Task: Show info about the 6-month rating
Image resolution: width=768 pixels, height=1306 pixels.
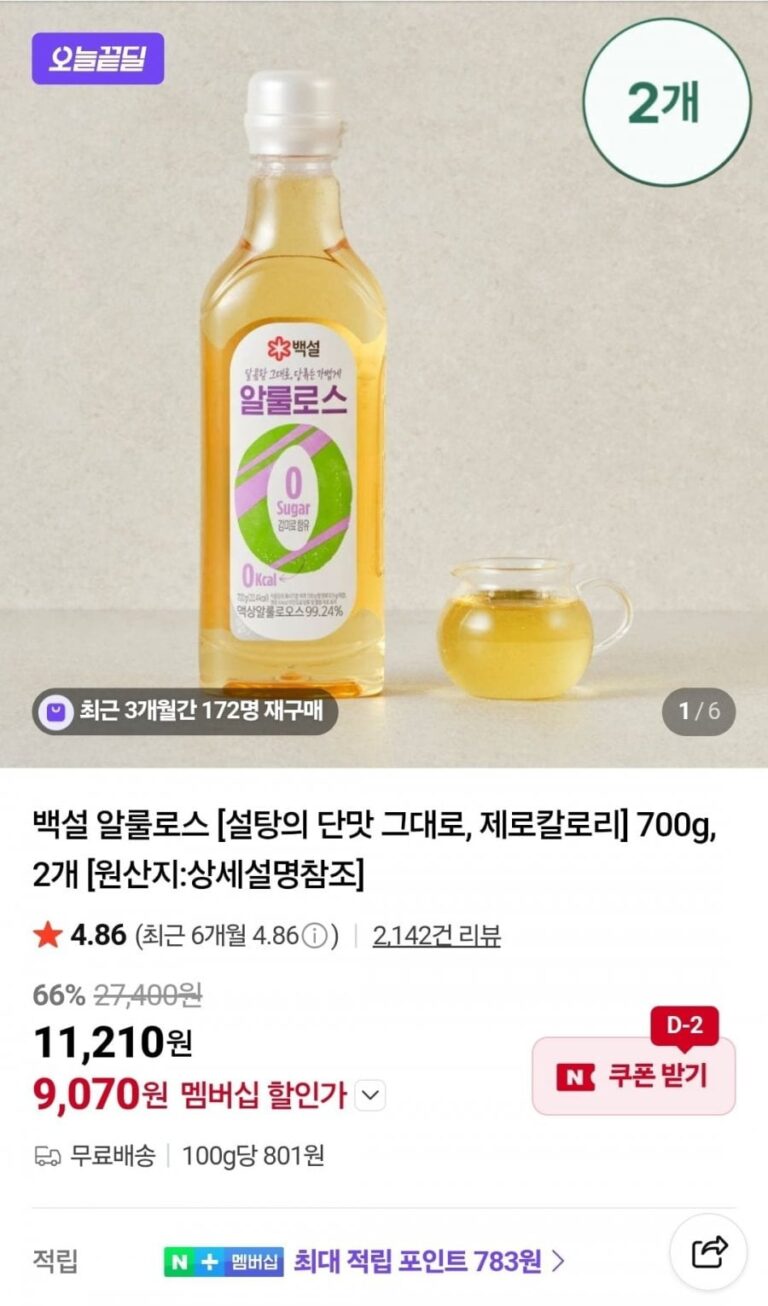Action: coord(315,937)
